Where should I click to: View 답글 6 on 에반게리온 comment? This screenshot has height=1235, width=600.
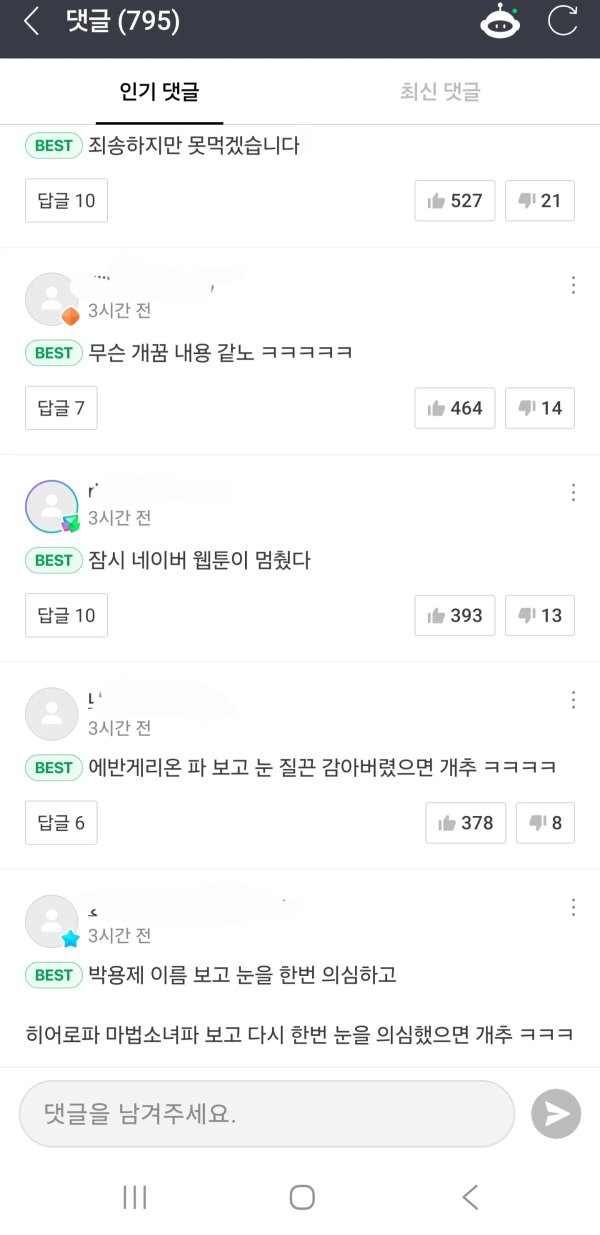click(61, 823)
